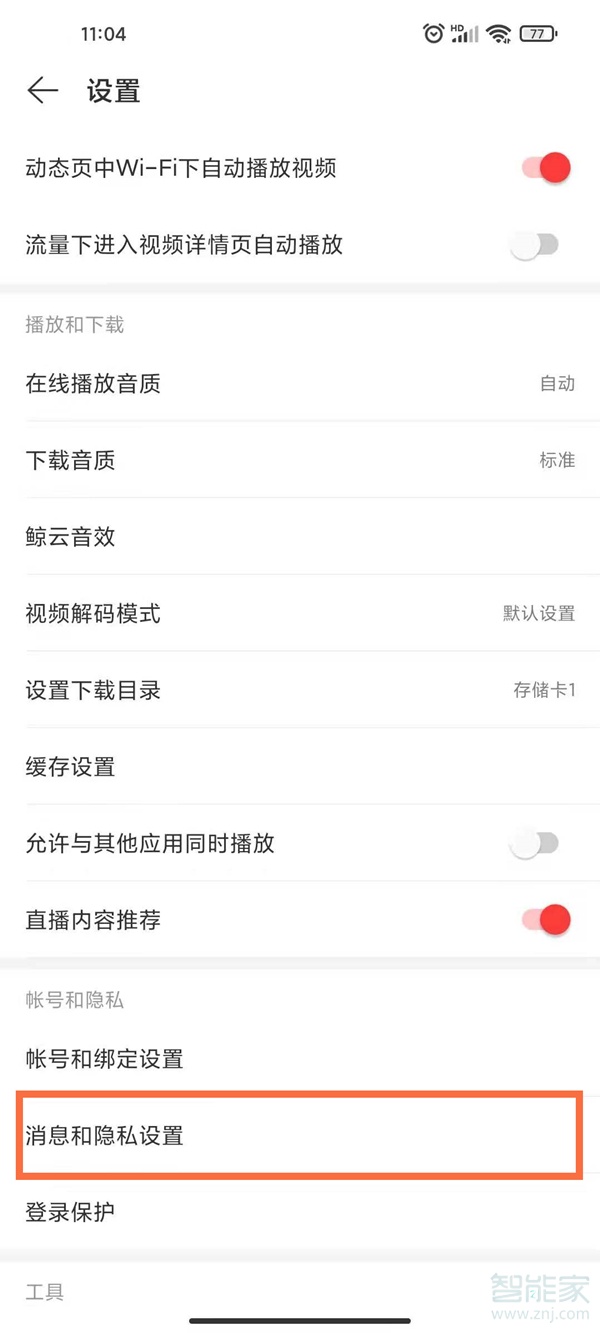Open 缓存设置

[300, 767]
